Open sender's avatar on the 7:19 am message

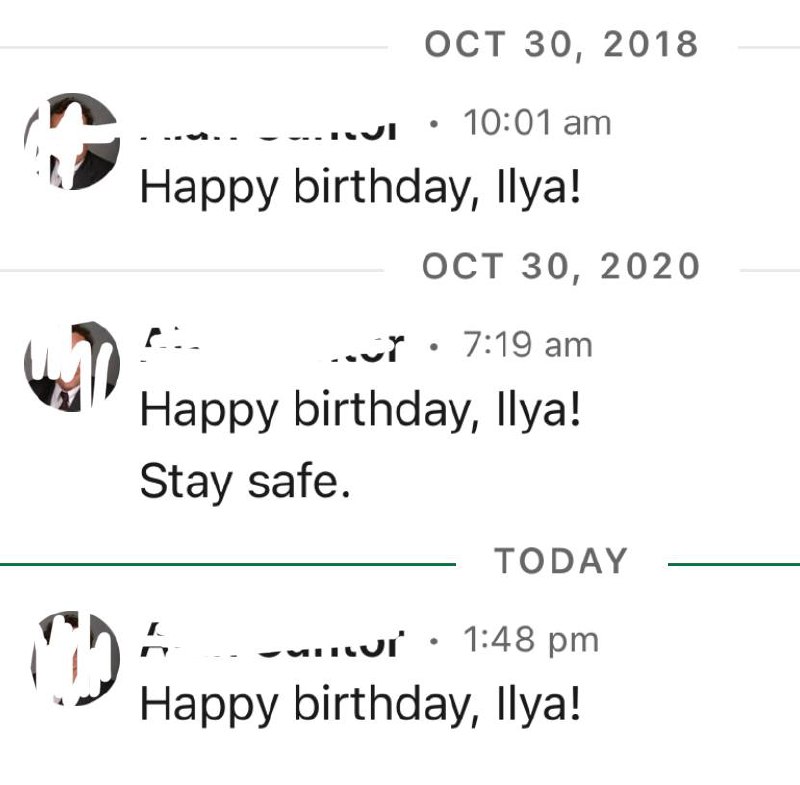(x=72, y=366)
